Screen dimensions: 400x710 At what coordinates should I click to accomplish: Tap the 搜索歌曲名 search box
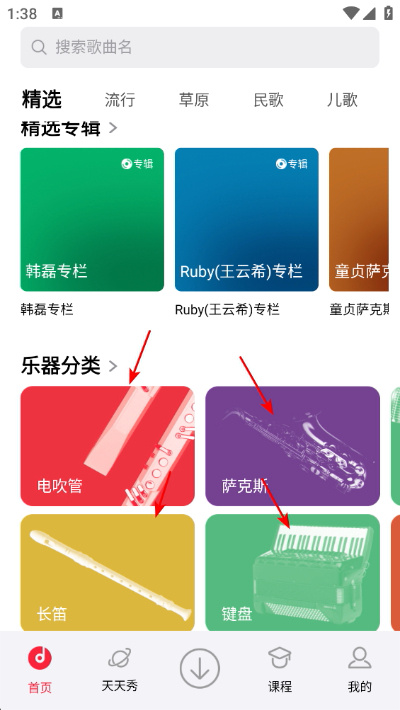(200, 47)
